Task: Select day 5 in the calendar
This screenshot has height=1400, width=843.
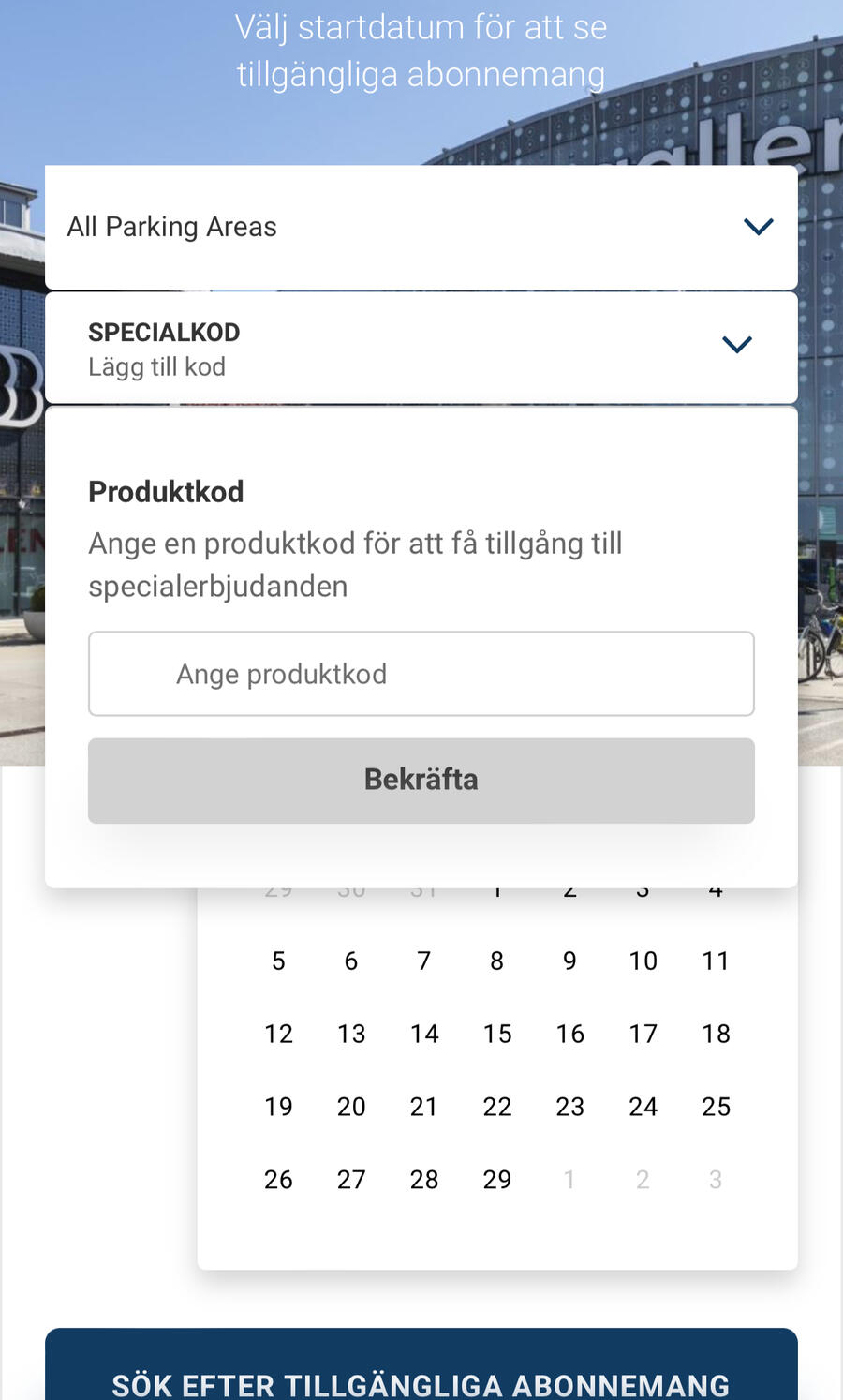Action: coord(278,961)
